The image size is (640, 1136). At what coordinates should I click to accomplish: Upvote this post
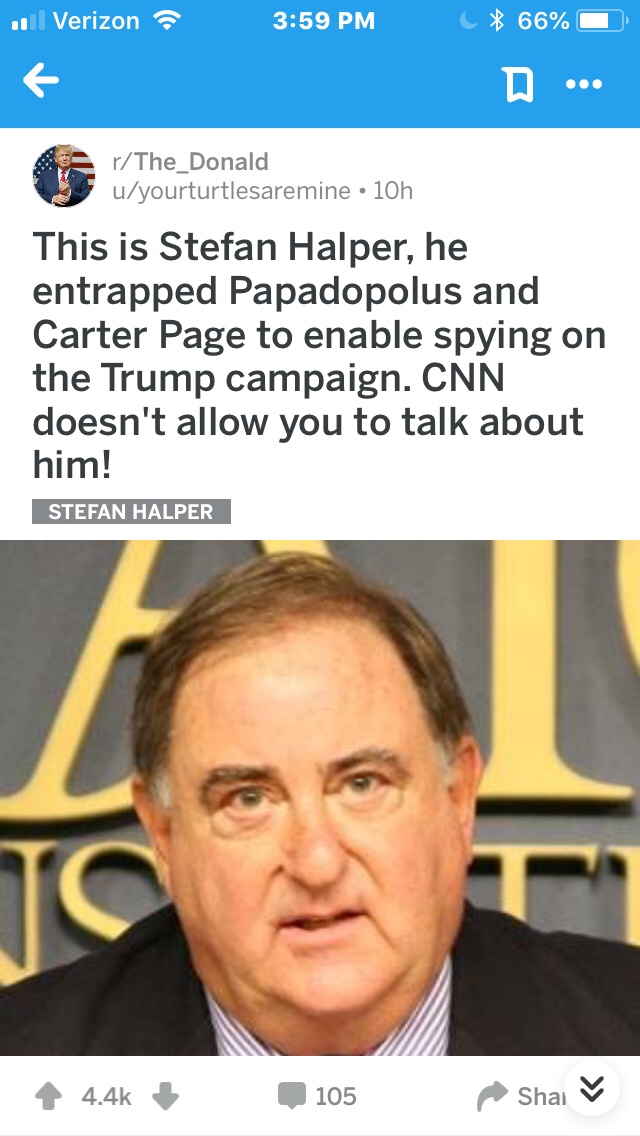click(48, 1097)
